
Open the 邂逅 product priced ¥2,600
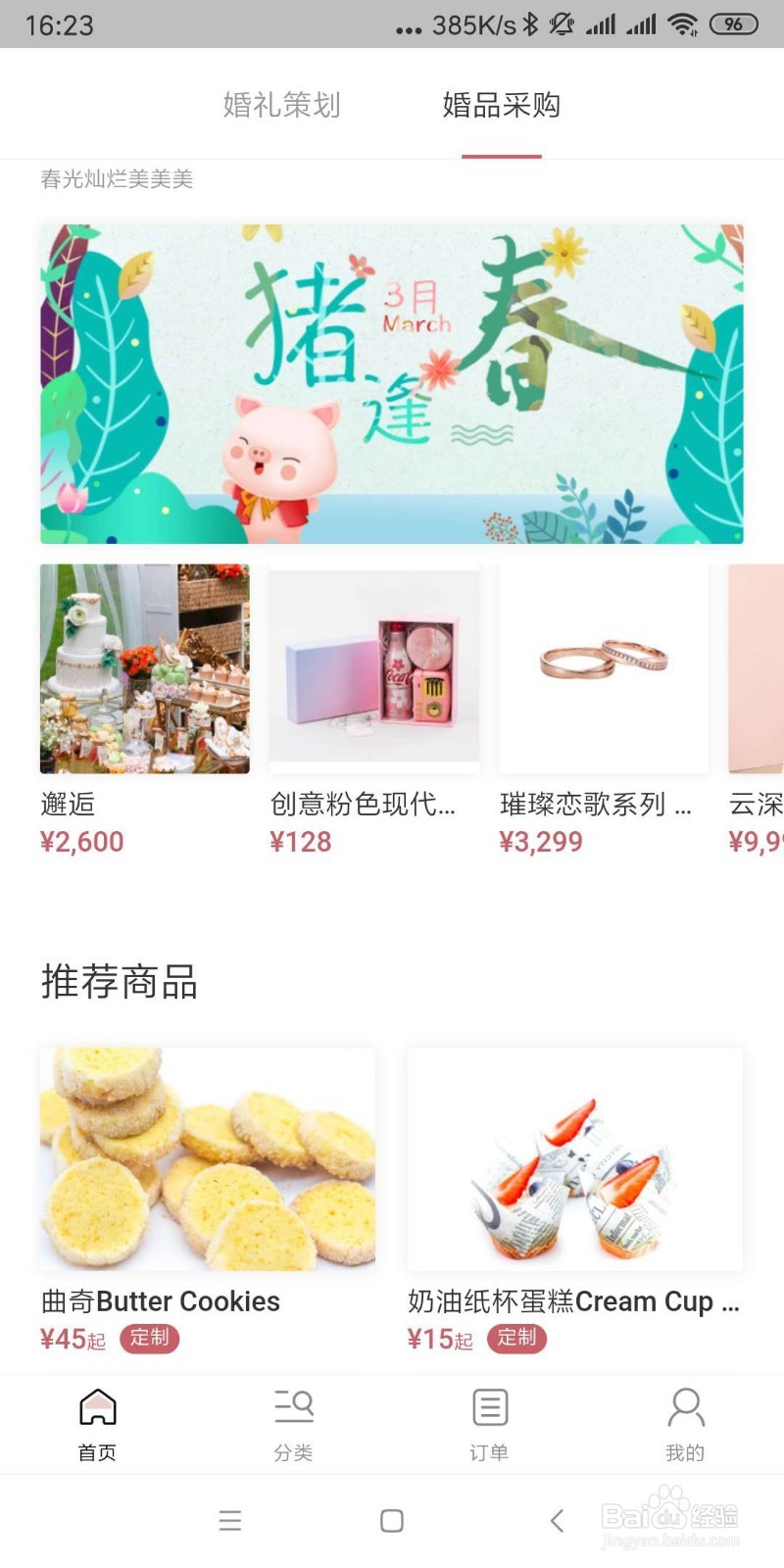tap(143, 669)
